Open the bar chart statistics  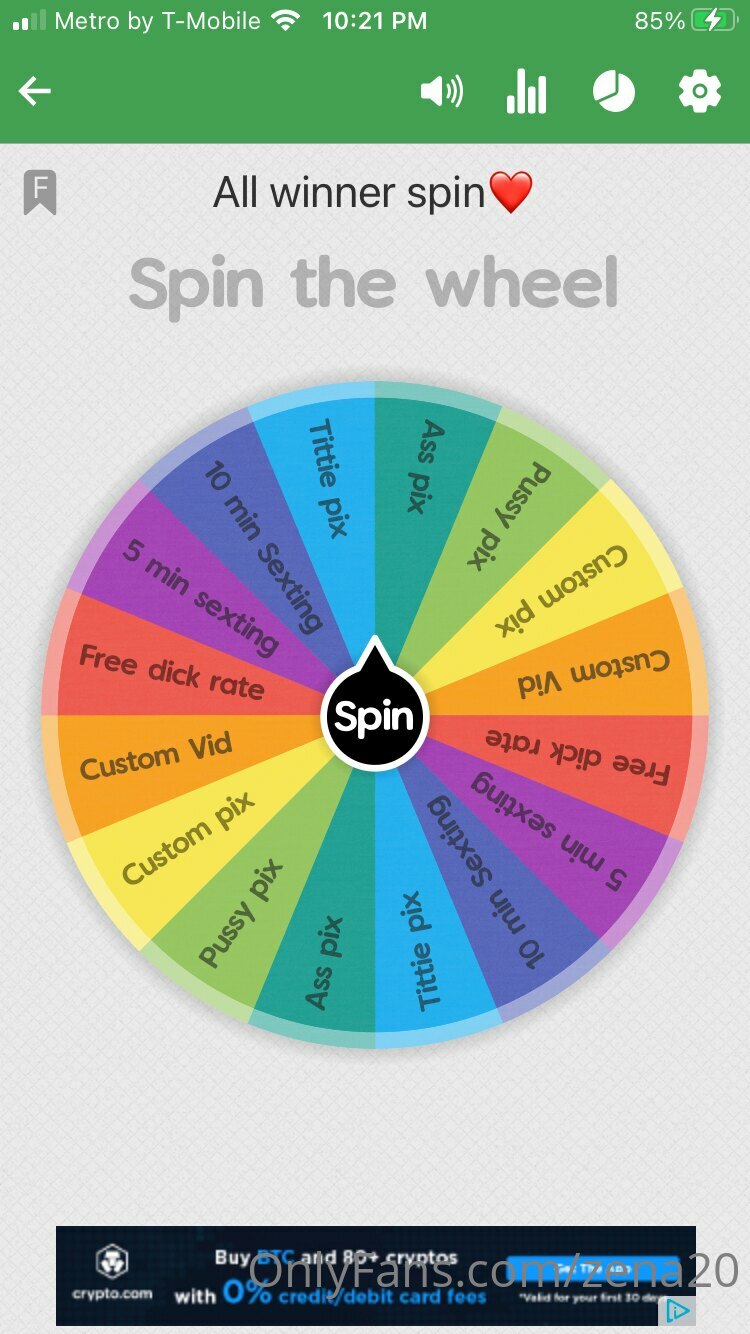[526, 92]
